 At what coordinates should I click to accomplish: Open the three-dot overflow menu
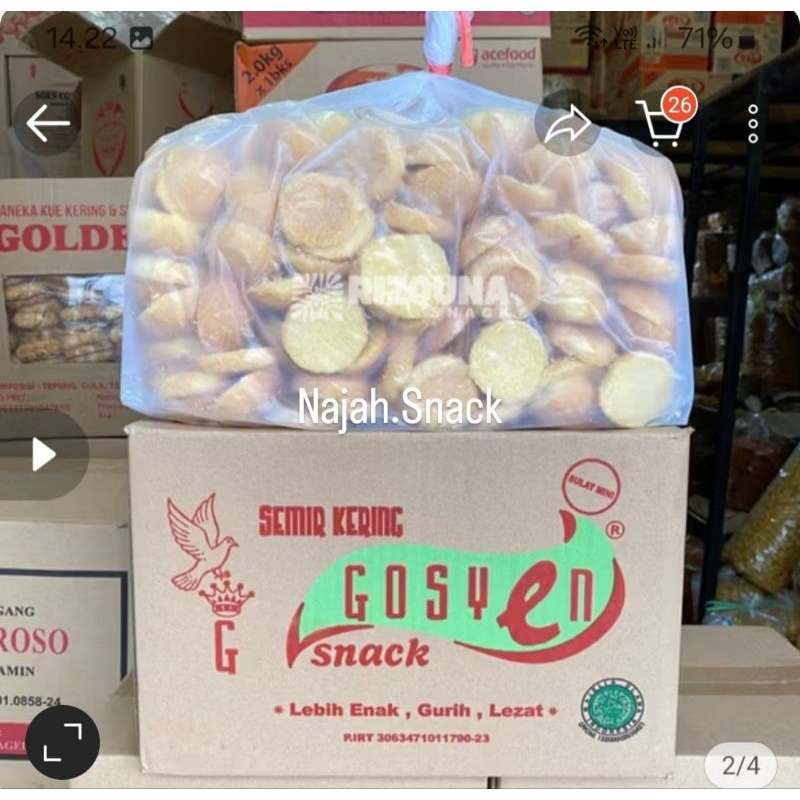point(753,124)
